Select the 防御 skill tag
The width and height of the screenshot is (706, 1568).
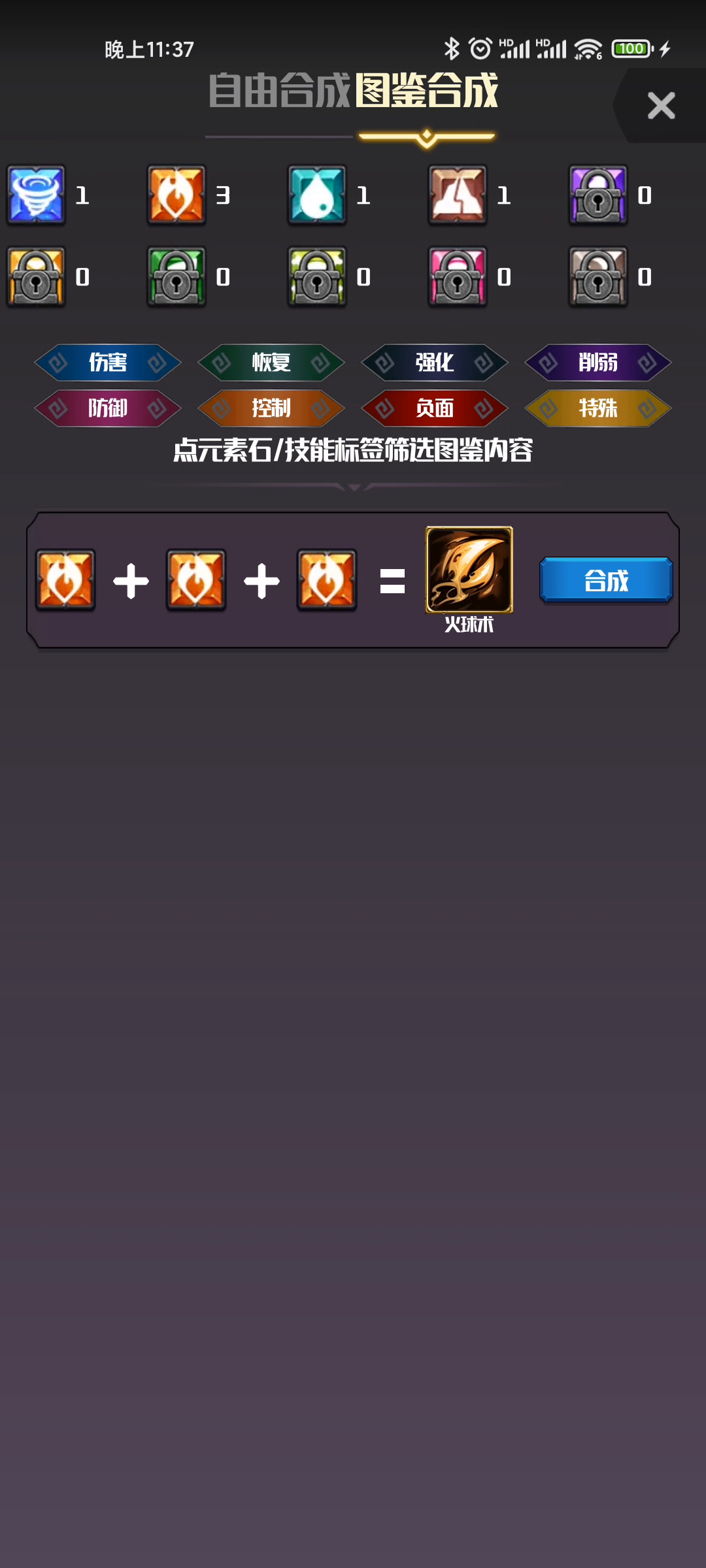tap(108, 408)
